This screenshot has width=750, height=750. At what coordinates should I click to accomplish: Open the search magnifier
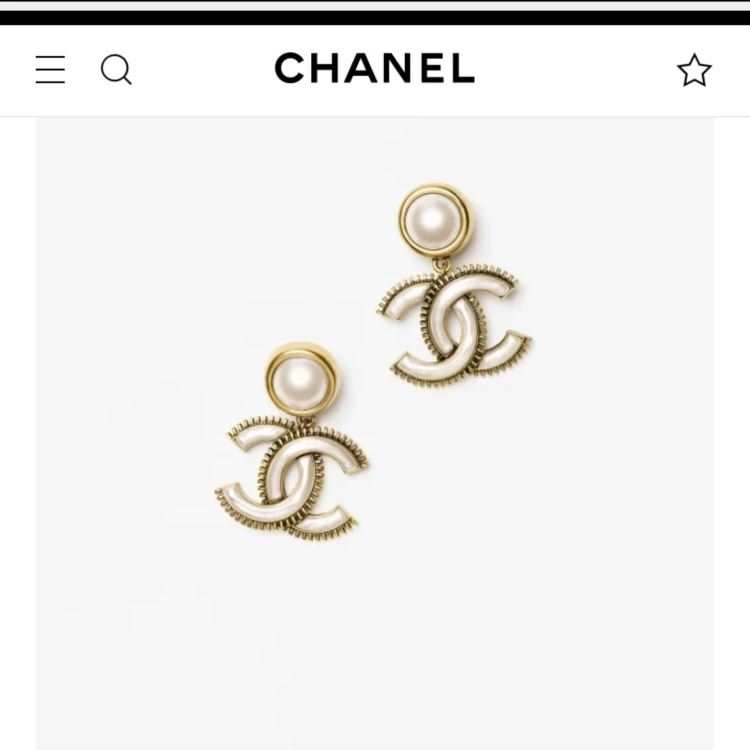[x=116, y=69]
